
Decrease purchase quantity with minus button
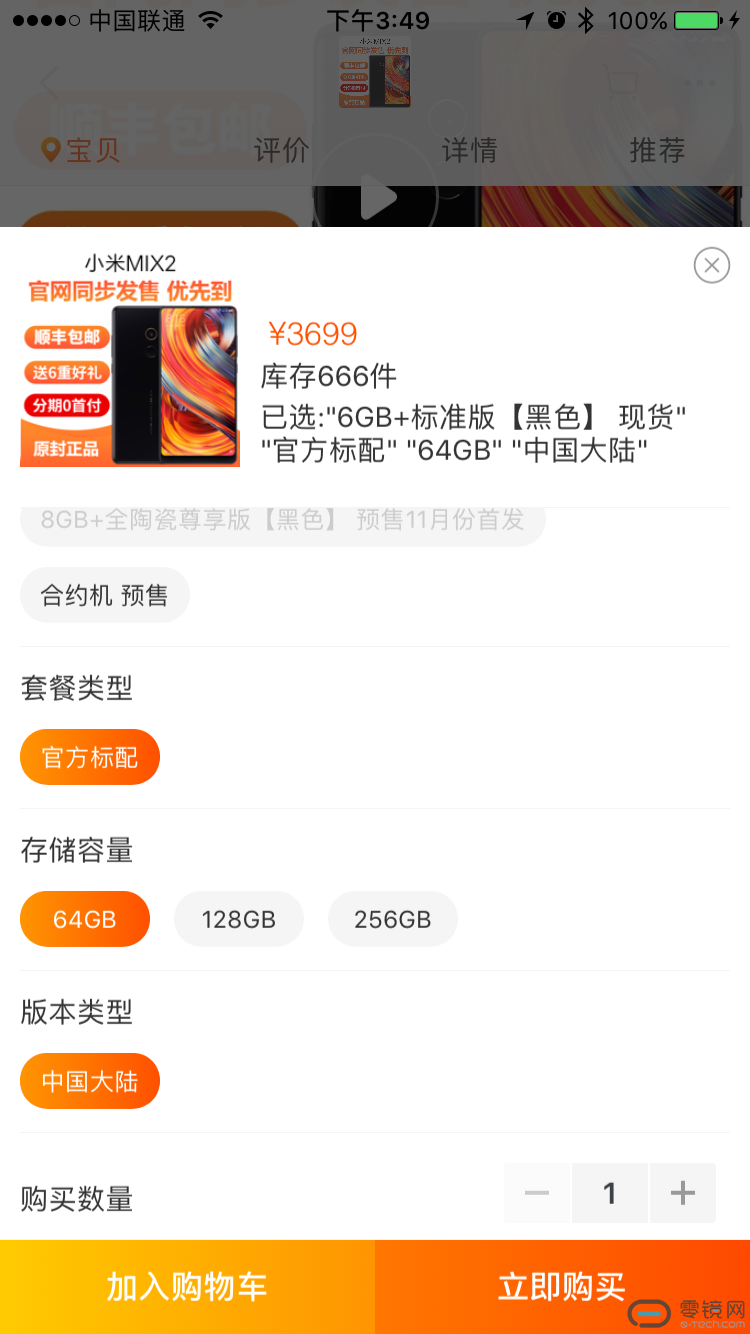click(537, 1192)
